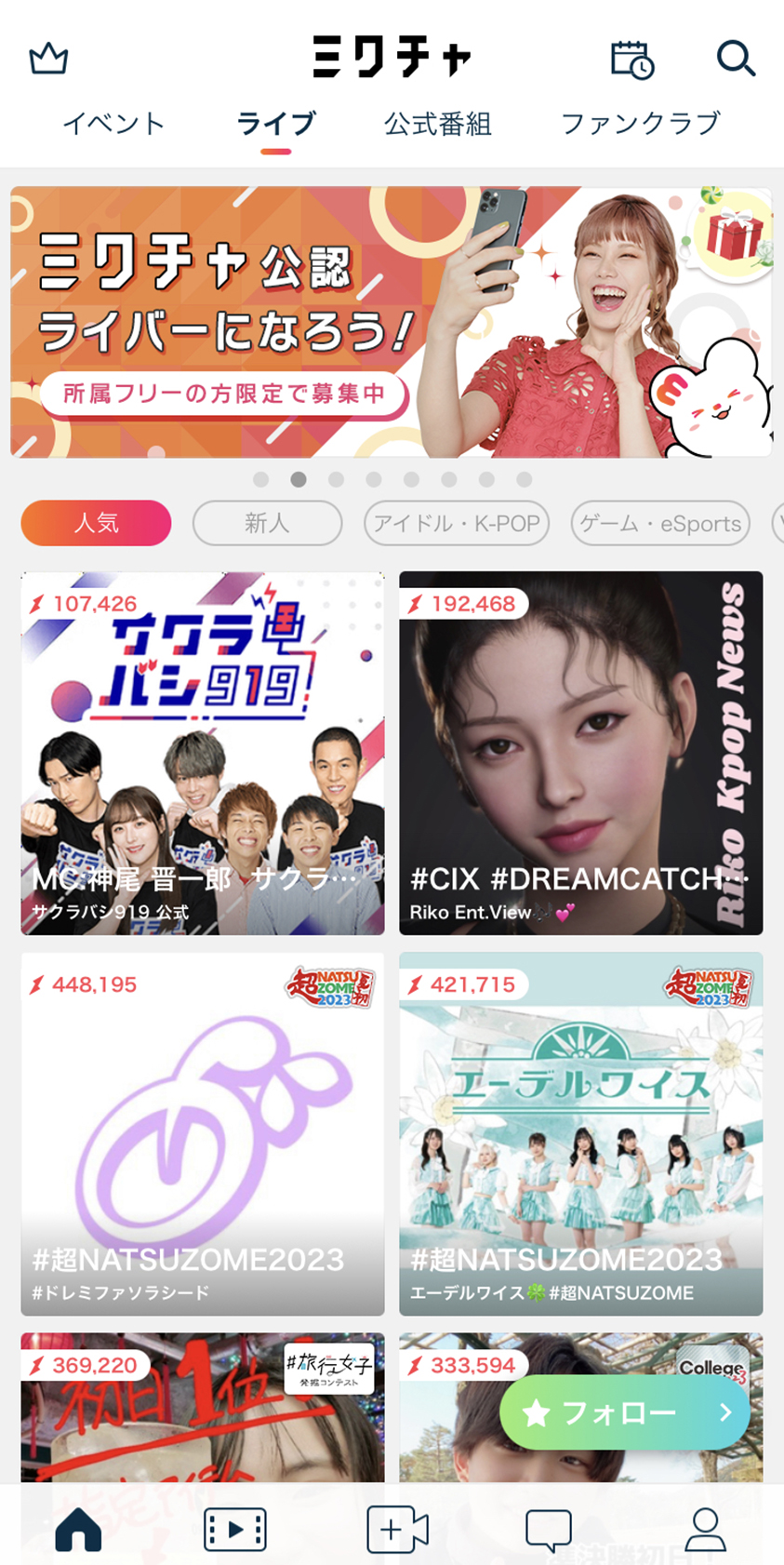Screen dimensions: 784x1565
Task: Tap the フォロー floating button
Action: [x=624, y=1412]
